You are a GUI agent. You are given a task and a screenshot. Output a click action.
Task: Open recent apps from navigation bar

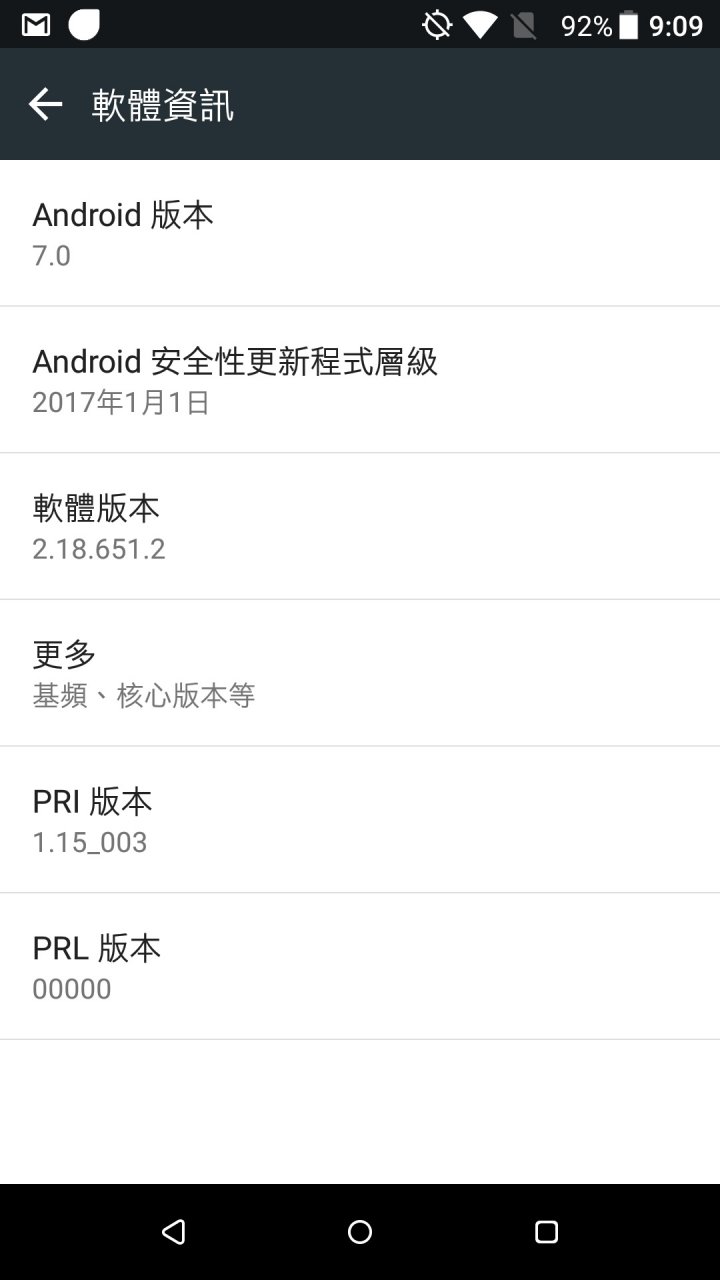546,1232
